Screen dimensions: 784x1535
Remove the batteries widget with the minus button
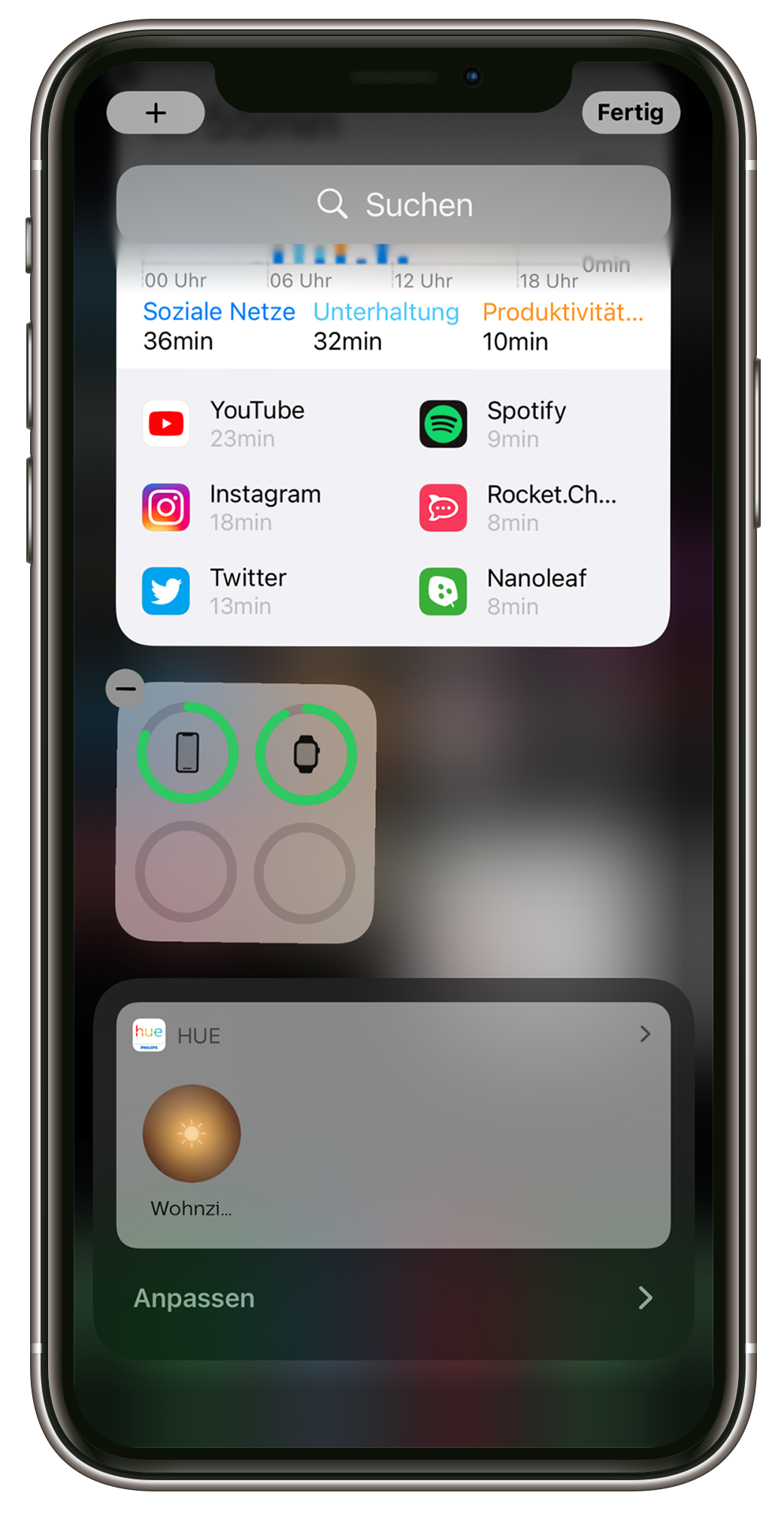pos(126,688)
